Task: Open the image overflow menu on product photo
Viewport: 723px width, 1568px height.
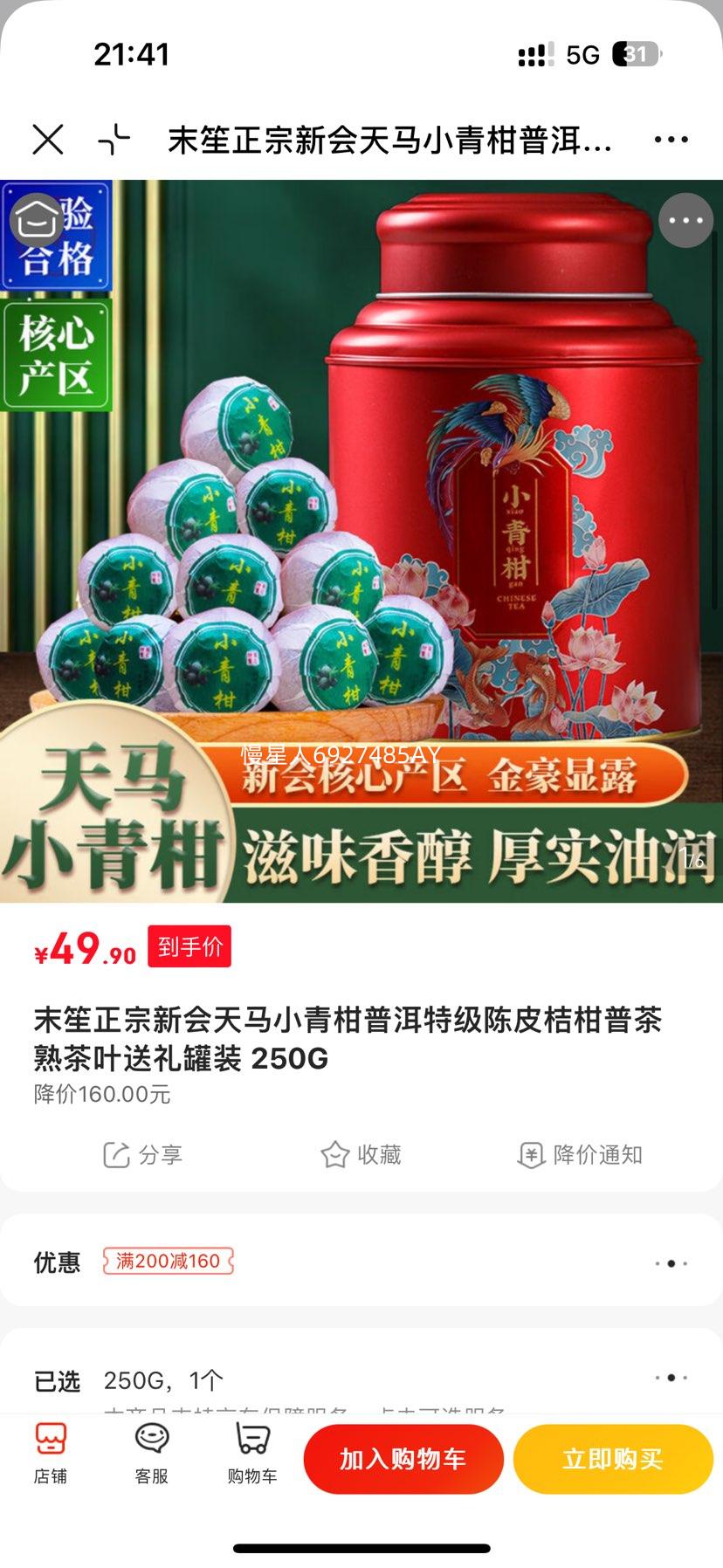Action: pyautogui.click(x=686, y=220)
